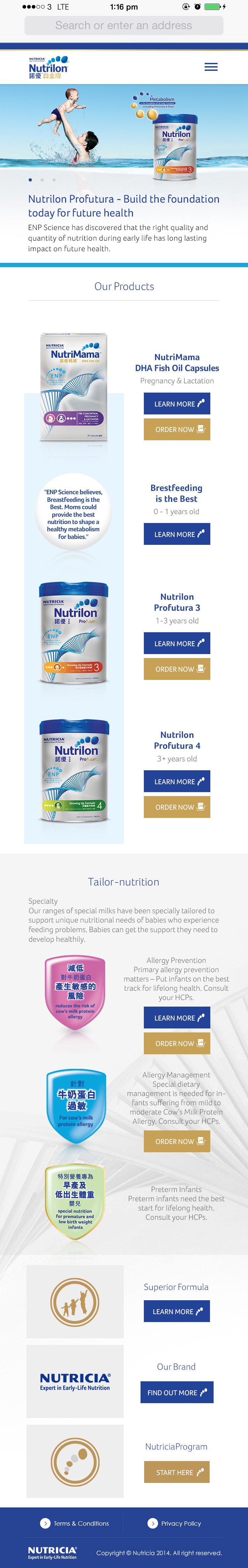Viewport: 248px width, 1568px height.
Task: Find out more about Our Brand
Action: pos(177,1393)
